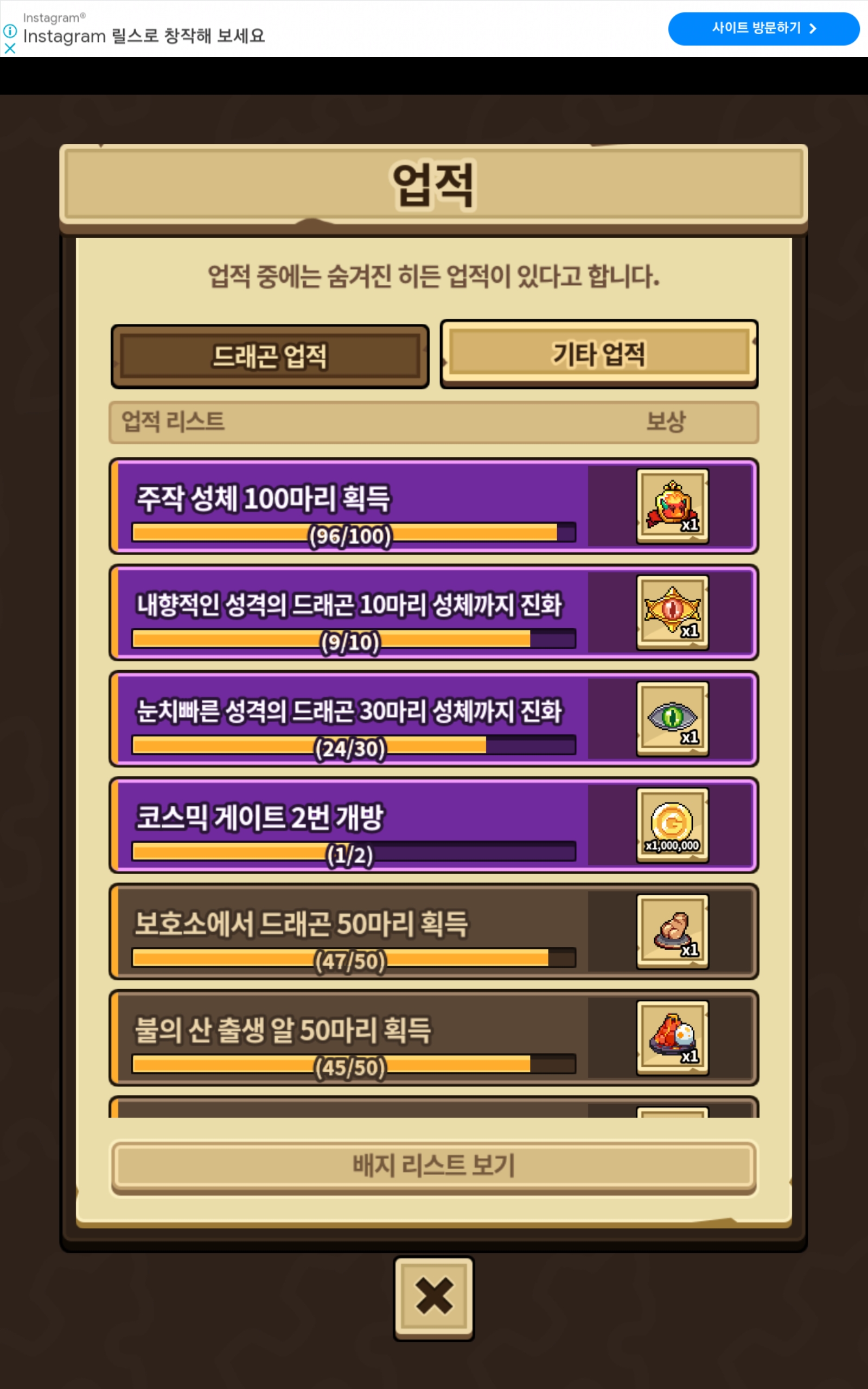Image resolution: width=868 pixels, height=1389 pixels.
Task: Switch to the 드래곤 업적 tab
Action: tap(270, 356)
